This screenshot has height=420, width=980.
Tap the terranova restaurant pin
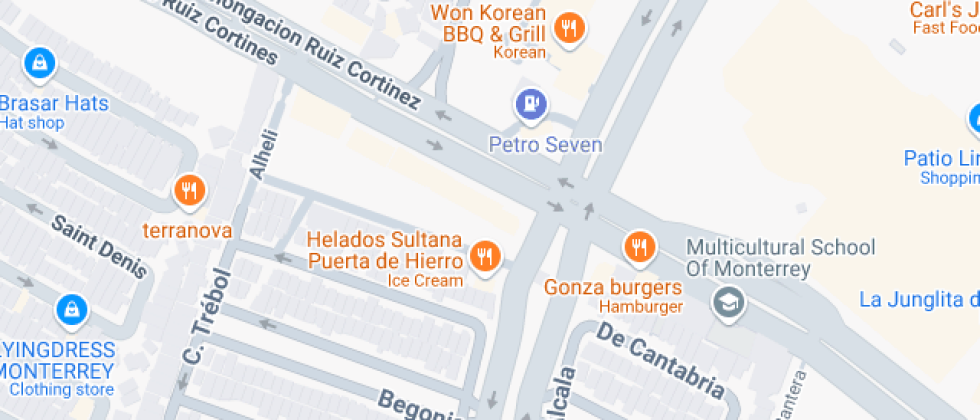[188, 189]
